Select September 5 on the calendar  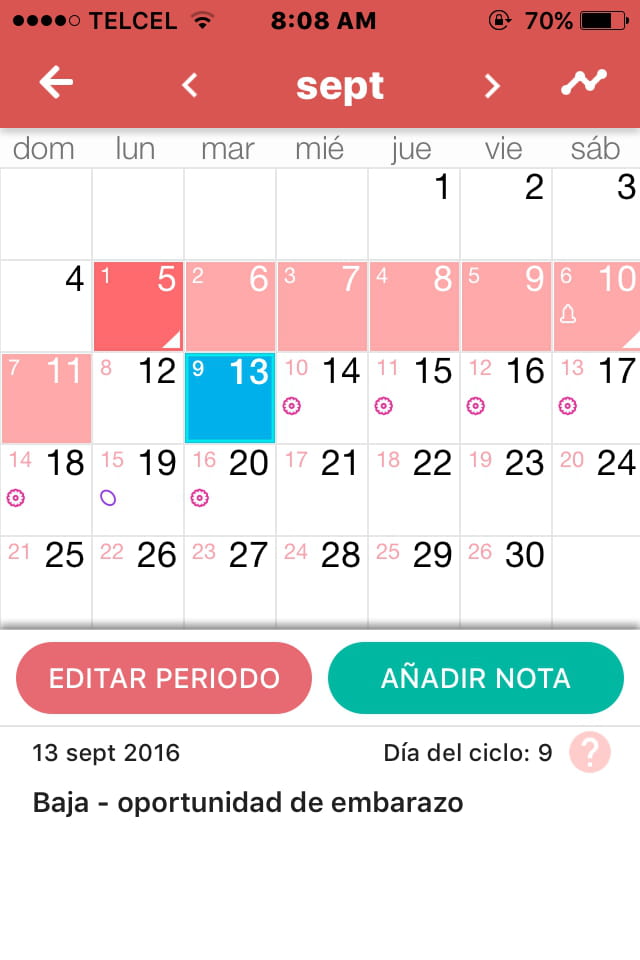138,306
